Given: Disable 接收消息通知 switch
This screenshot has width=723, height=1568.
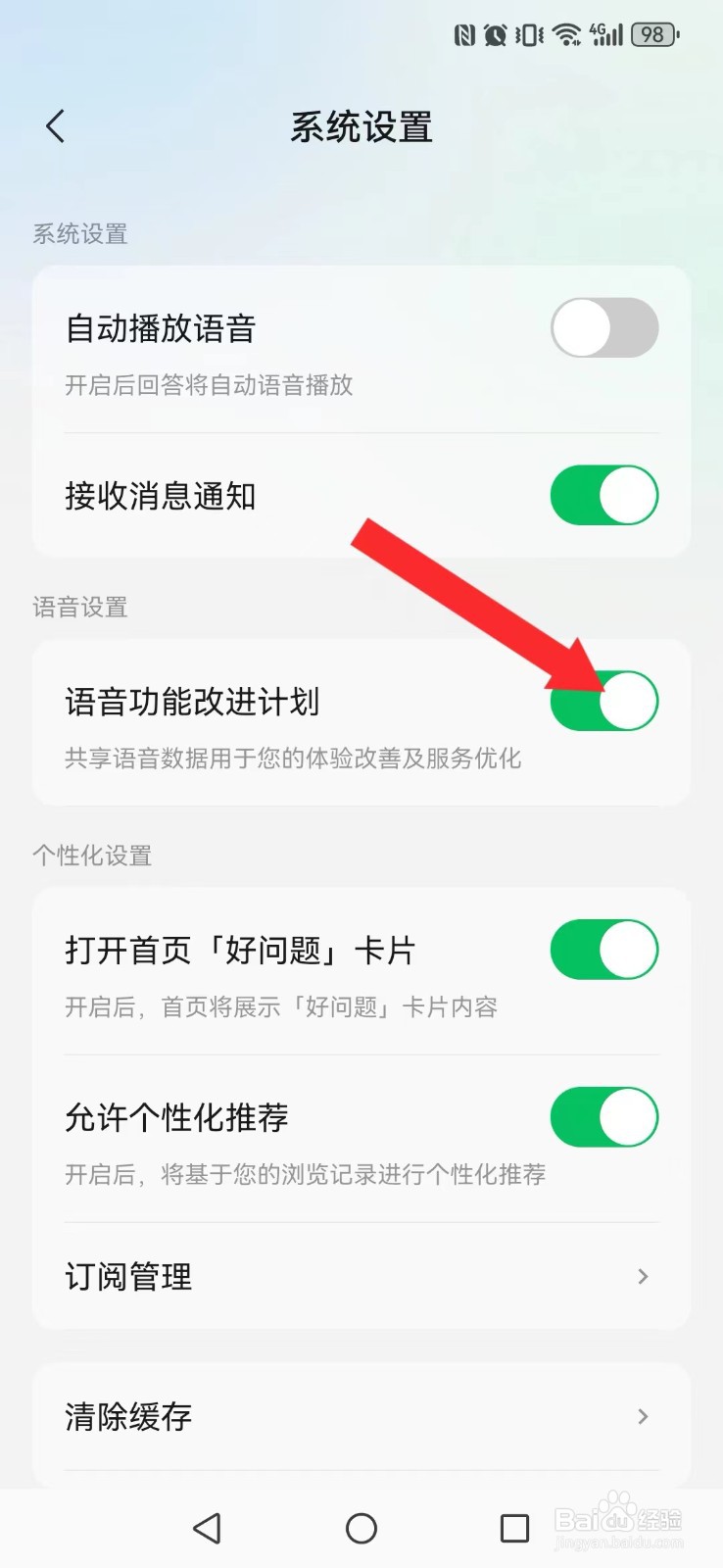Looking at the screenshot, I should pyautogui.click(x=603, y=496).
